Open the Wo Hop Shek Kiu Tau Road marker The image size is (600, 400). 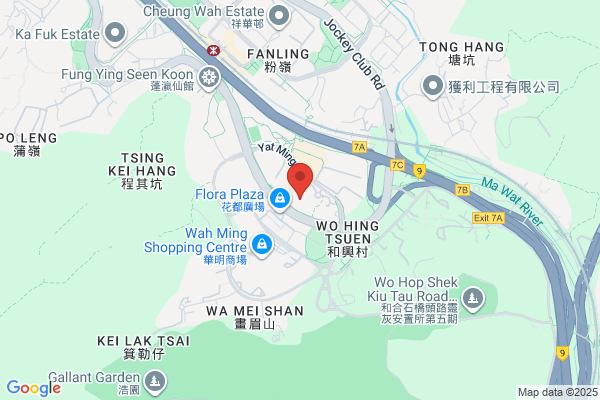click(x=473, y=299)
